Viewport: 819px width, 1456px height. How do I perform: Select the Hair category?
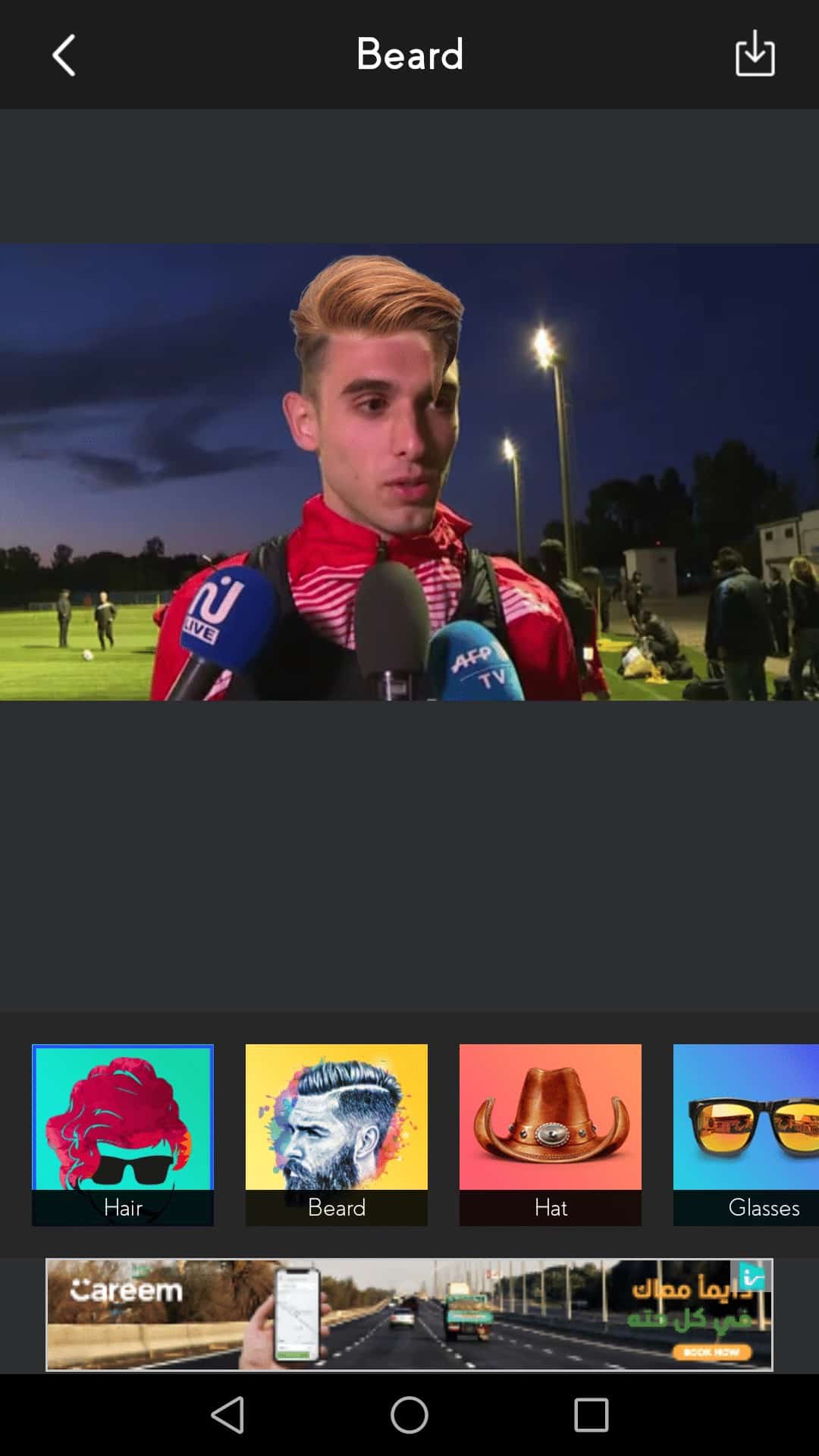click(x=123, y=1134)
